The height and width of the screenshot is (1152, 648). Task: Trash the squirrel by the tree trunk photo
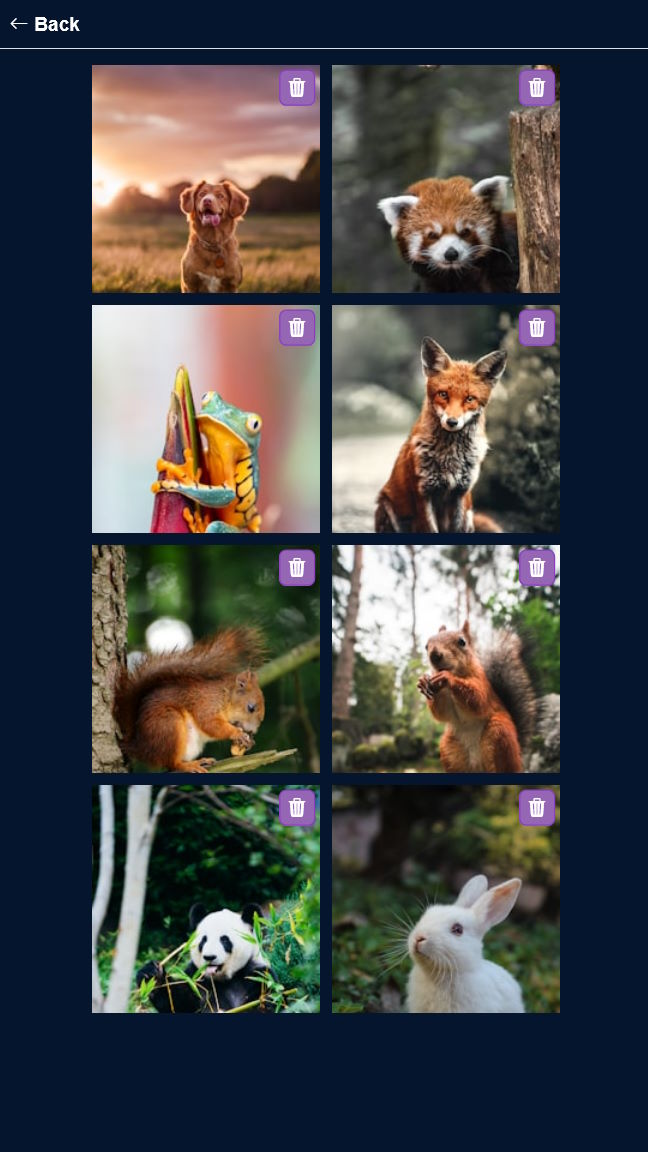297,568
